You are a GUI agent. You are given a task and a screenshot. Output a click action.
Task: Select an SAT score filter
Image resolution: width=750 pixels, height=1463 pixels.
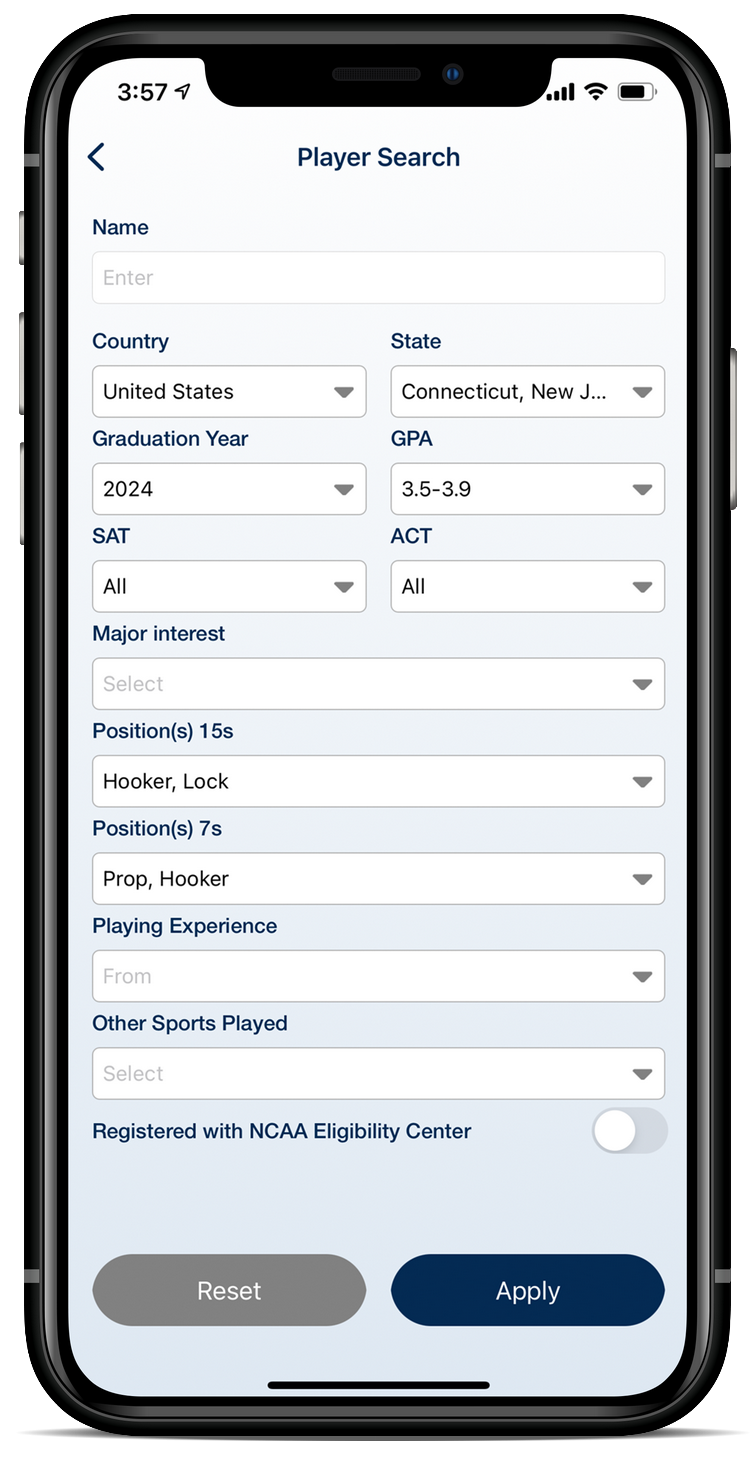(x=229, y=587)
